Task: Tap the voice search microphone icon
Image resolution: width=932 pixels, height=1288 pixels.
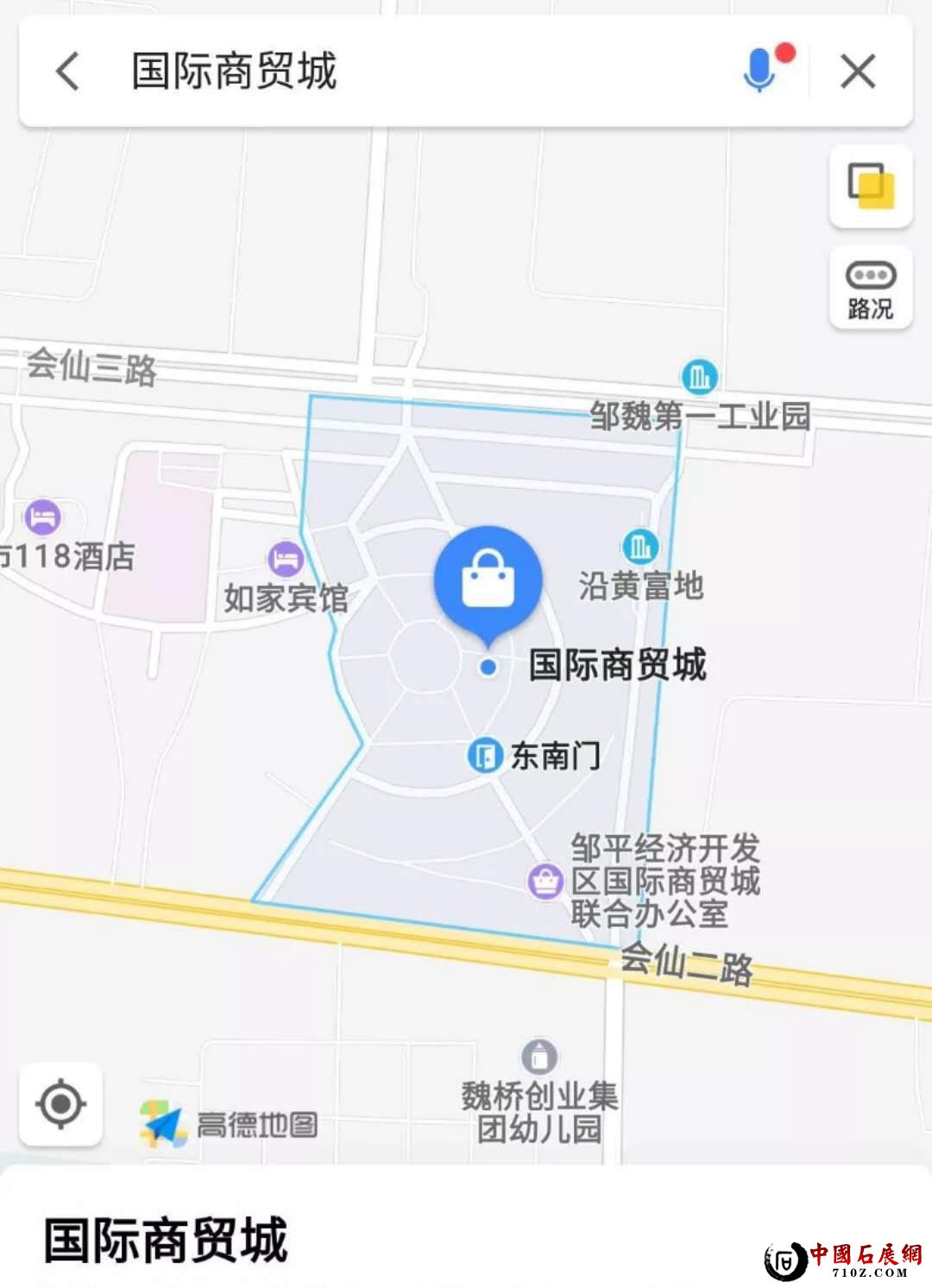Action: tap(758, 72)
